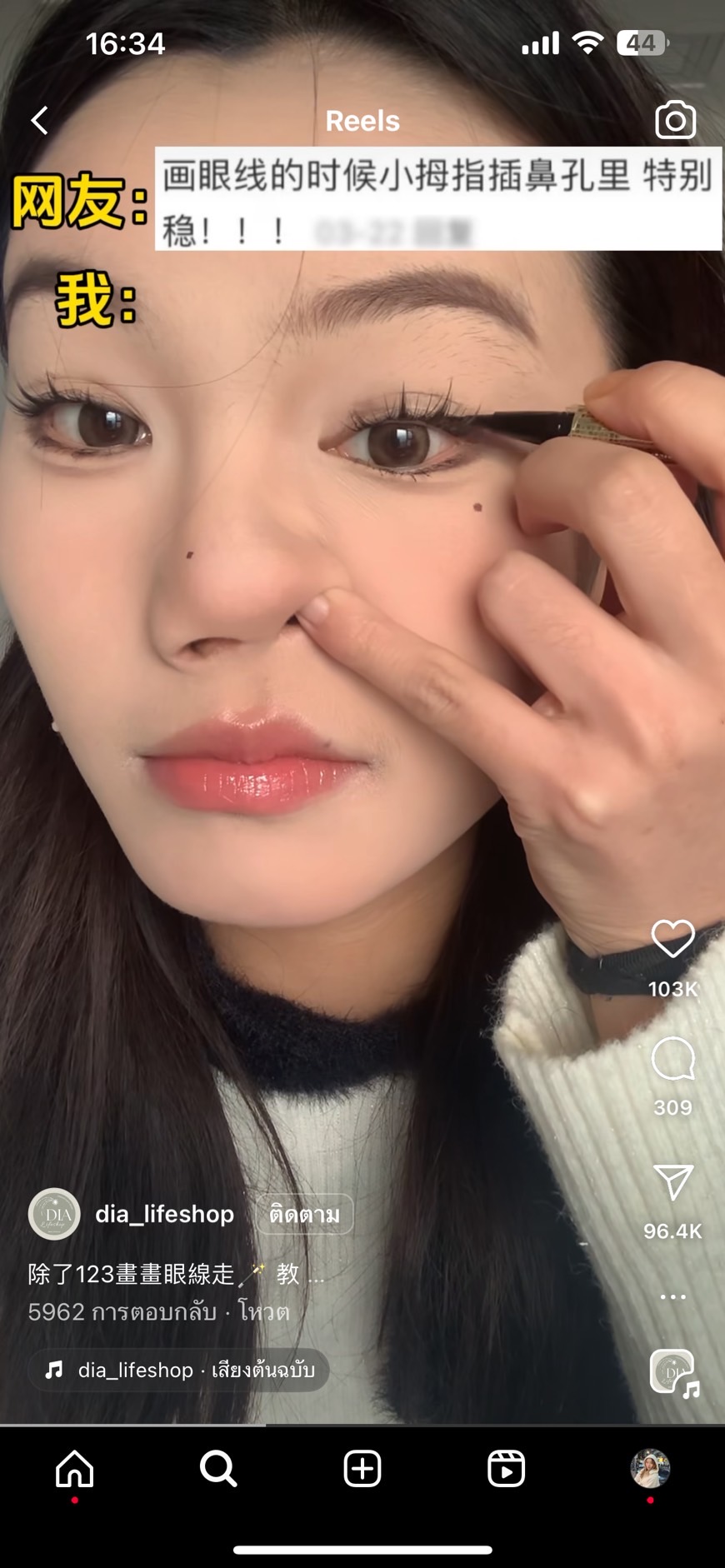This screenshot has width=725, height=1568.
Task: Open the three-dot more options menu
Action: click(x=672, y=1296)
